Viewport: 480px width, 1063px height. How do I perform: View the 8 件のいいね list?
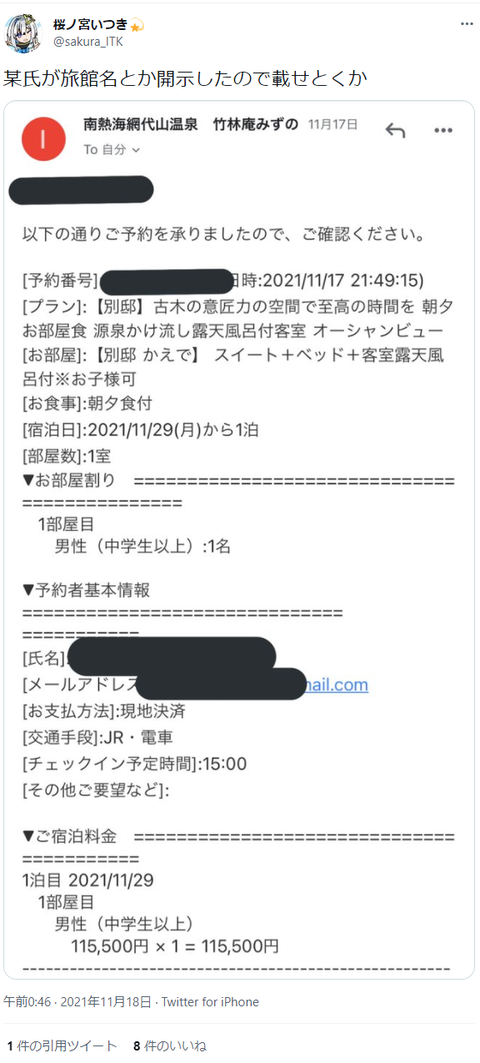tap(169, 1045)
